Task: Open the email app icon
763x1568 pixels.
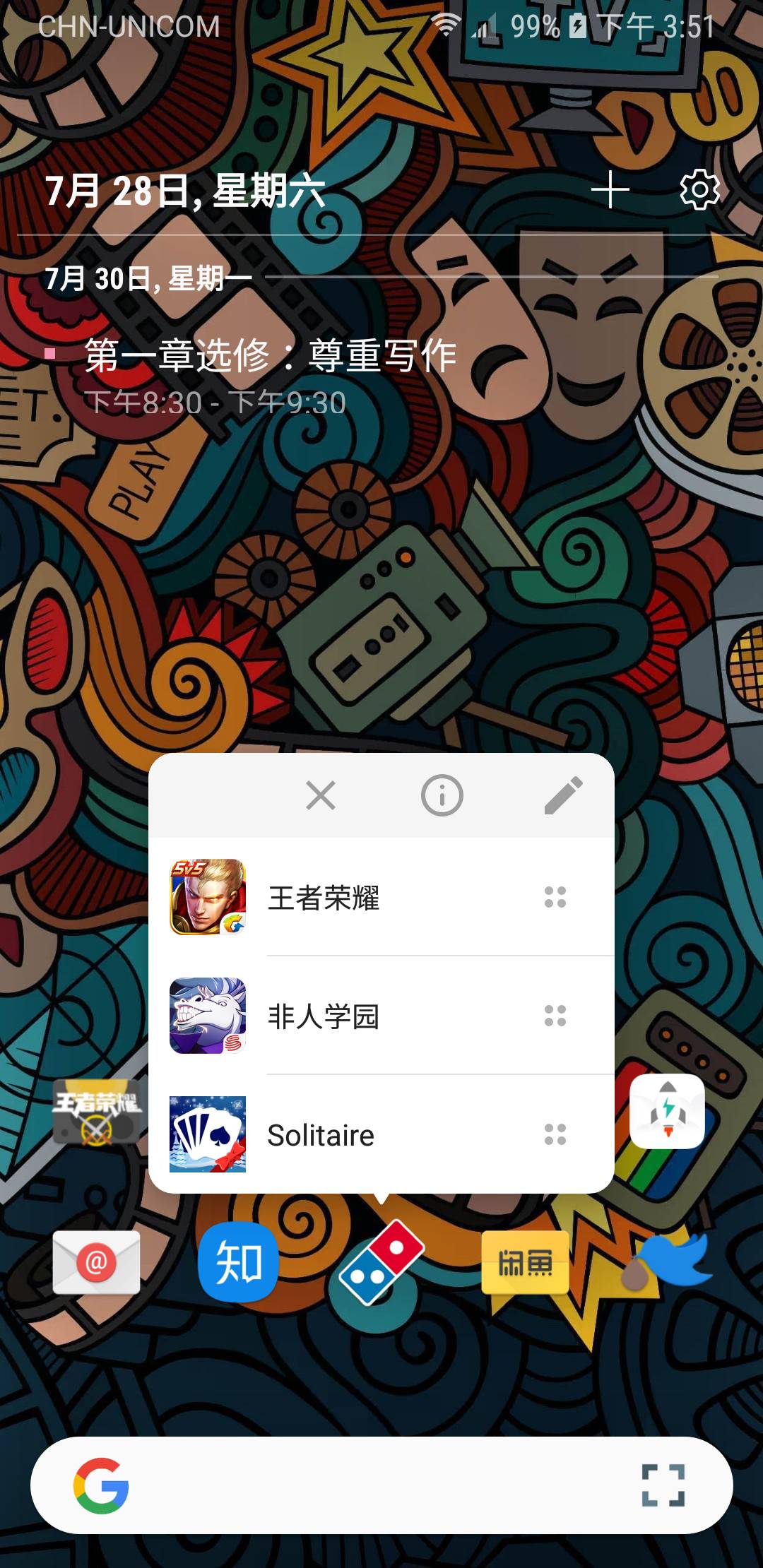Action: [96, 1261]
